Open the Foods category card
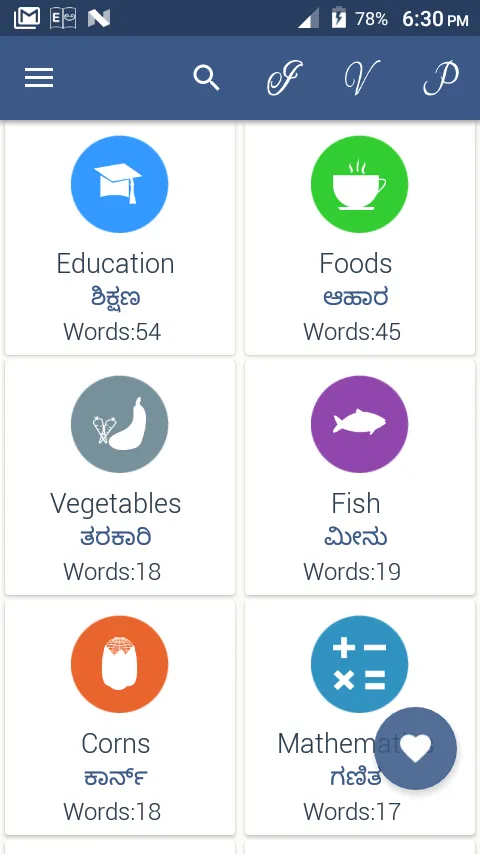Image resolution: width=480 pixels, height=854 pixels. 360,239
